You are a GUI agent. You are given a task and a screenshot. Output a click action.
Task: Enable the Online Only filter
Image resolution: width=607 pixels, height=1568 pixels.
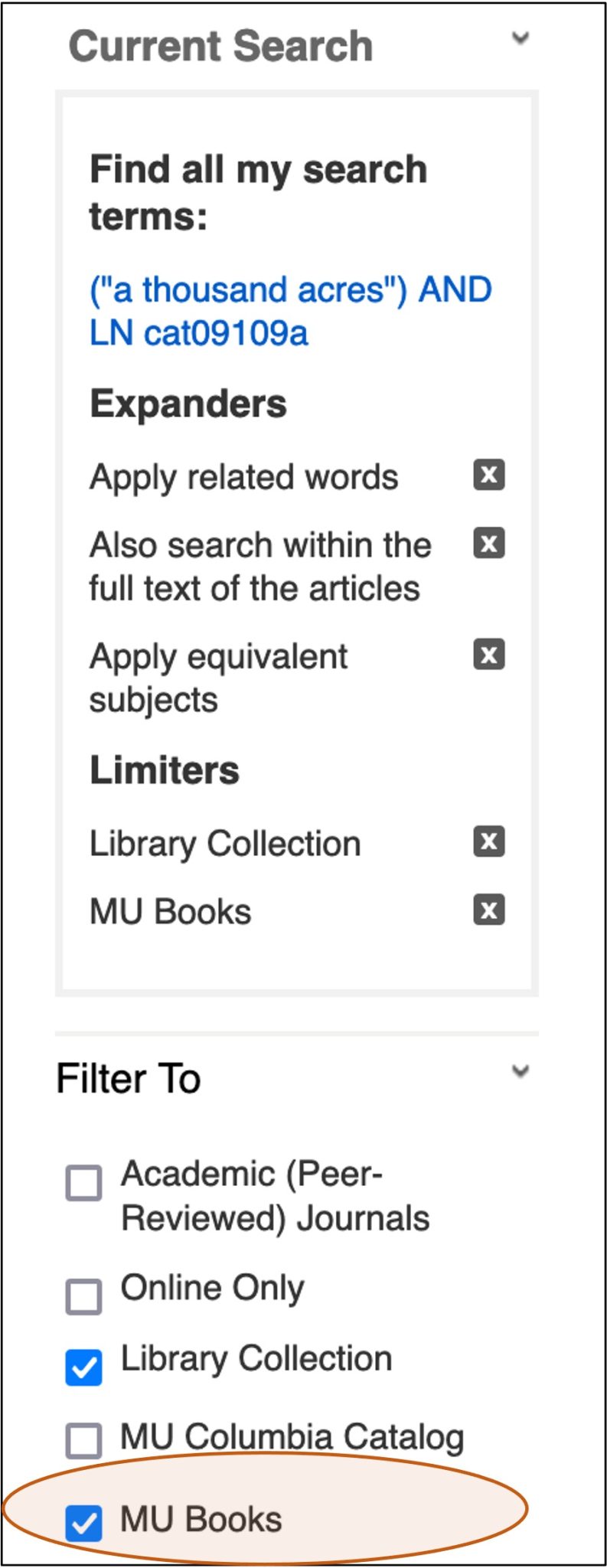click(84, 1296)
